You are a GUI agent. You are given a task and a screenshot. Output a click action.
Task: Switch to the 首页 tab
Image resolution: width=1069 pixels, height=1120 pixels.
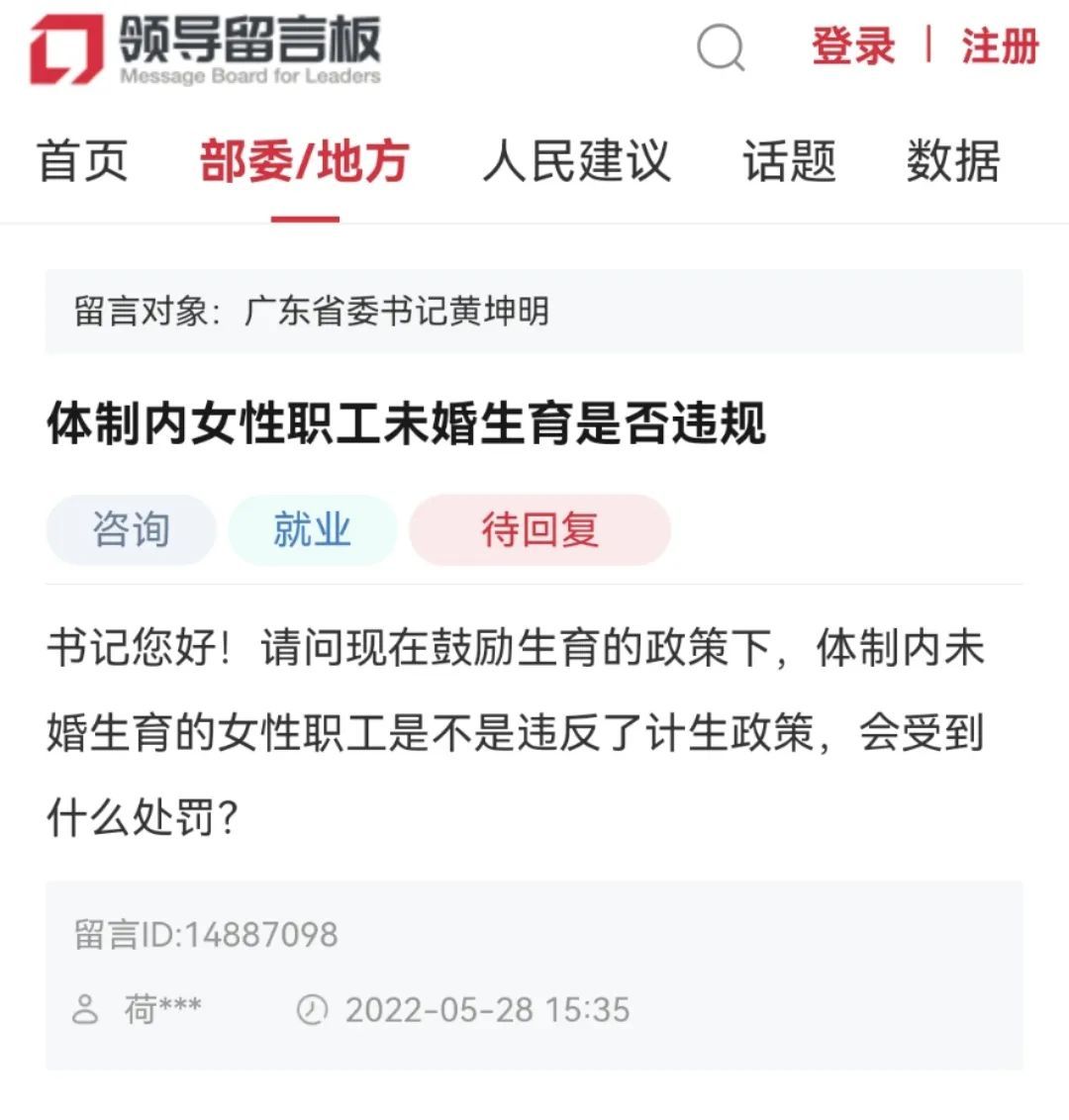83,161
